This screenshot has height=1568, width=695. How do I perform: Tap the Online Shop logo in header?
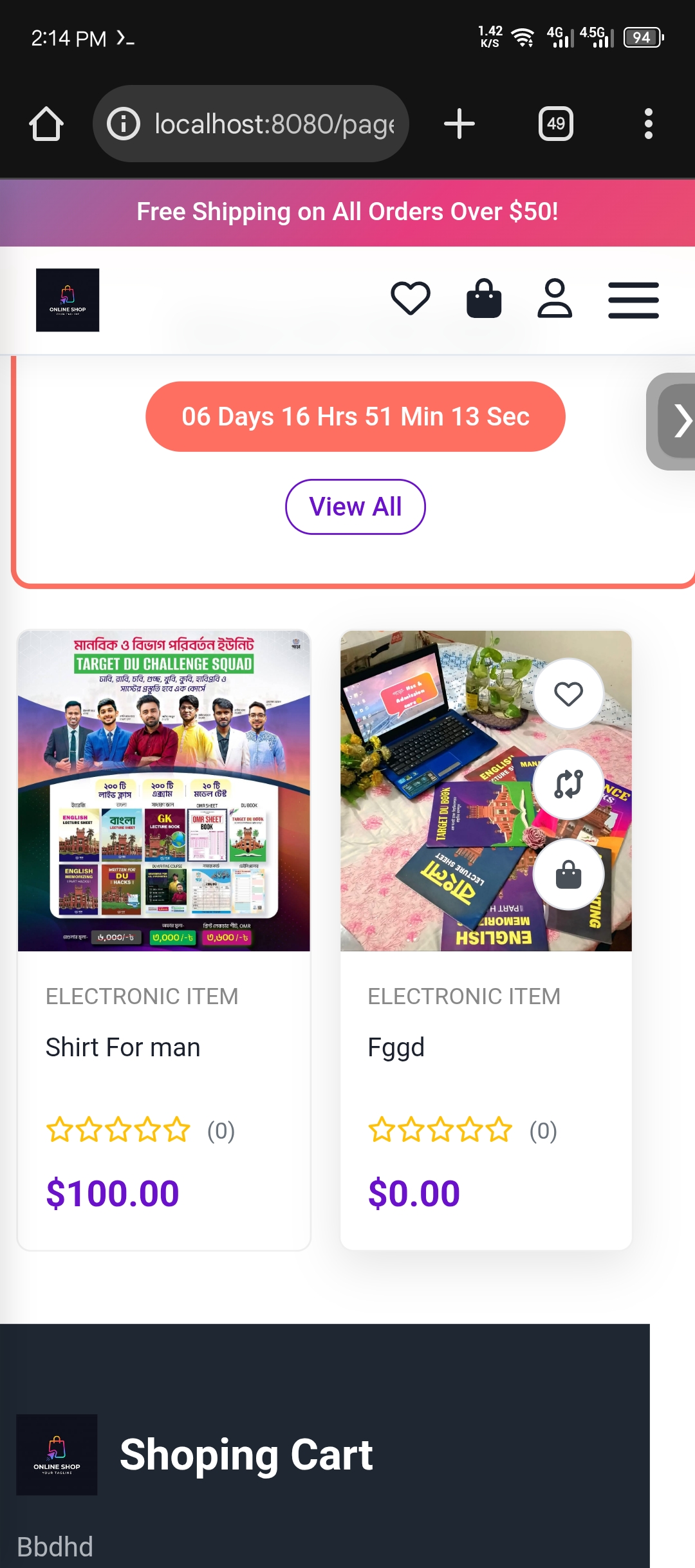point(68,300)
